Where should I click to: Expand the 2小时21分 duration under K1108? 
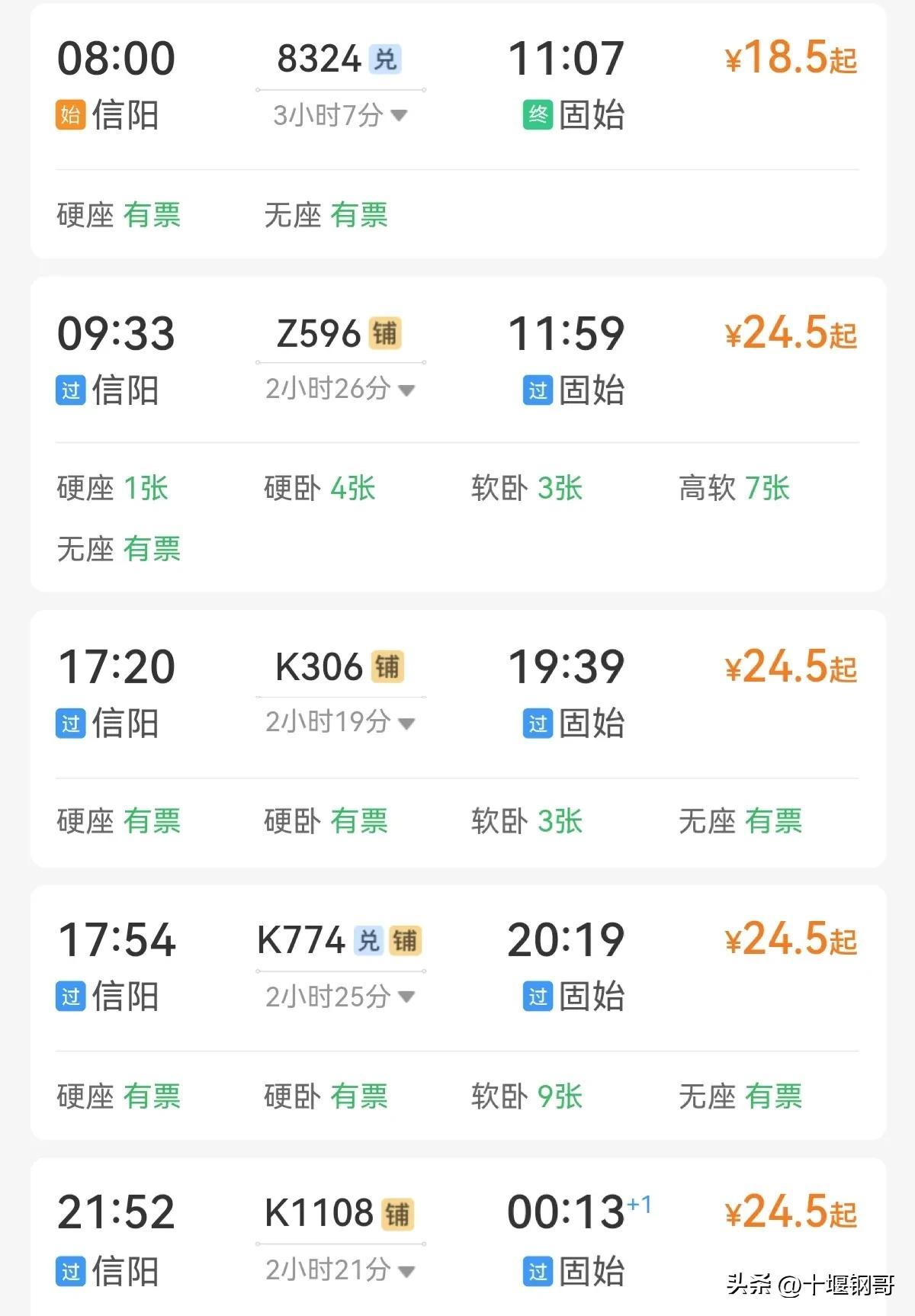tap(340, 1270)
